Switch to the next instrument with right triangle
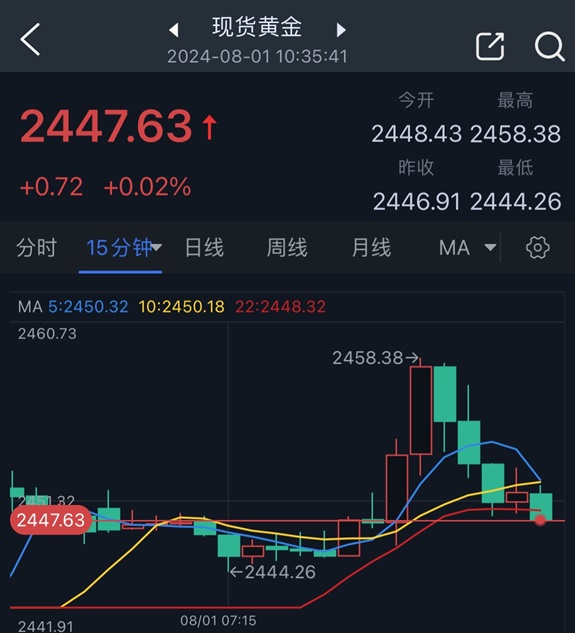Image resolution: width=575 pixels, height=633 pixels. pos(341,30)
